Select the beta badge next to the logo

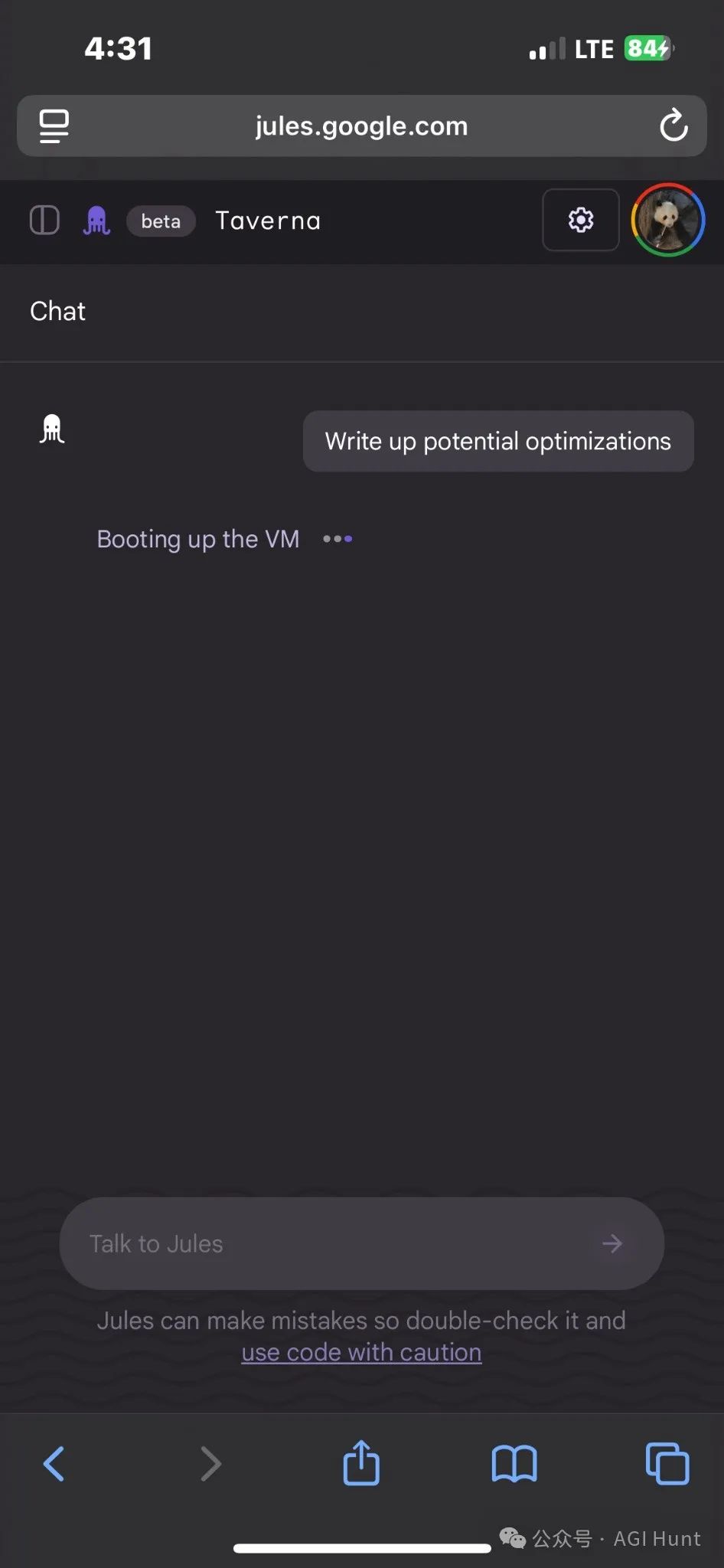pos(160,221)
